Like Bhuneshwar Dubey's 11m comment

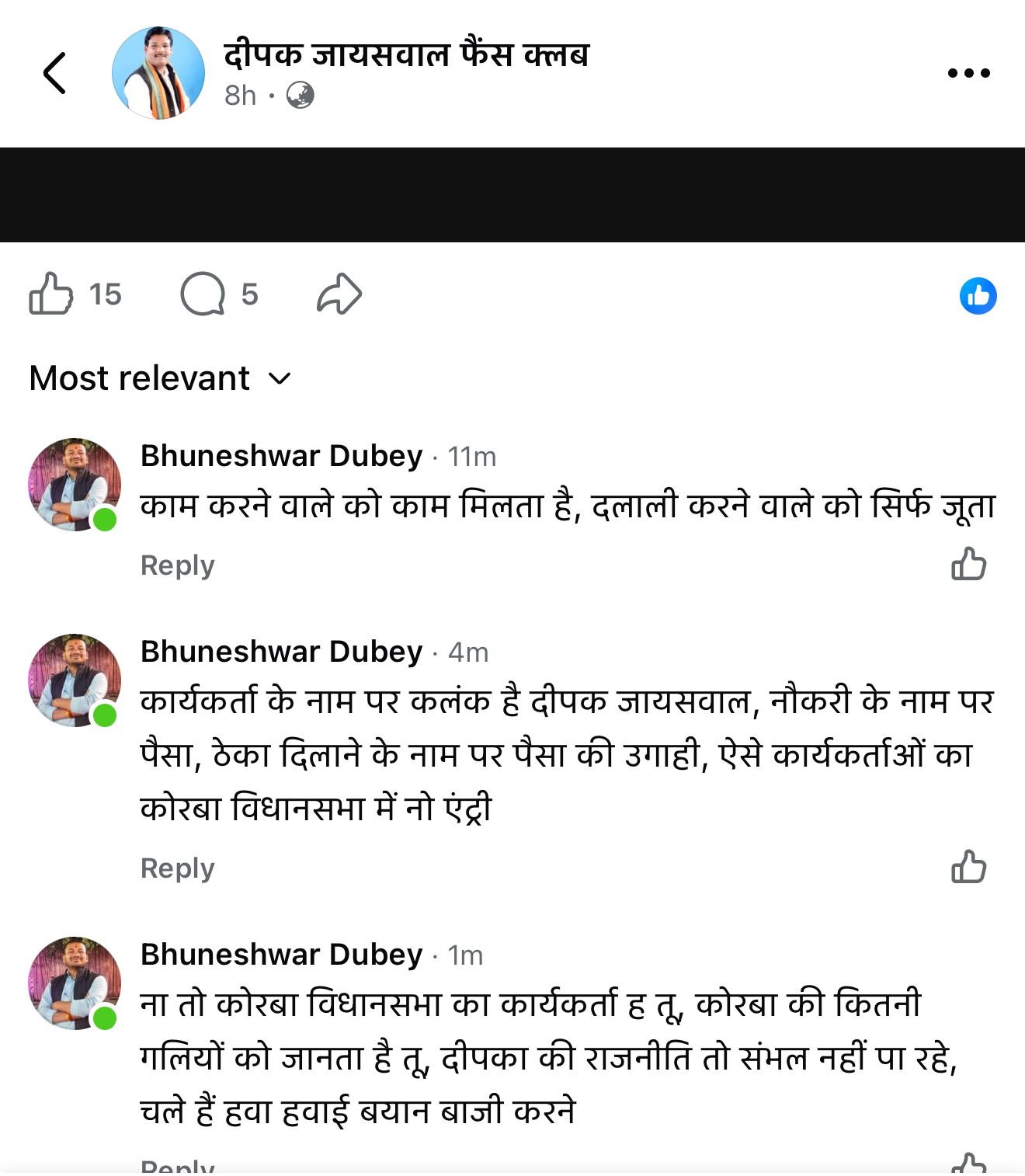[x=968, y=564]
